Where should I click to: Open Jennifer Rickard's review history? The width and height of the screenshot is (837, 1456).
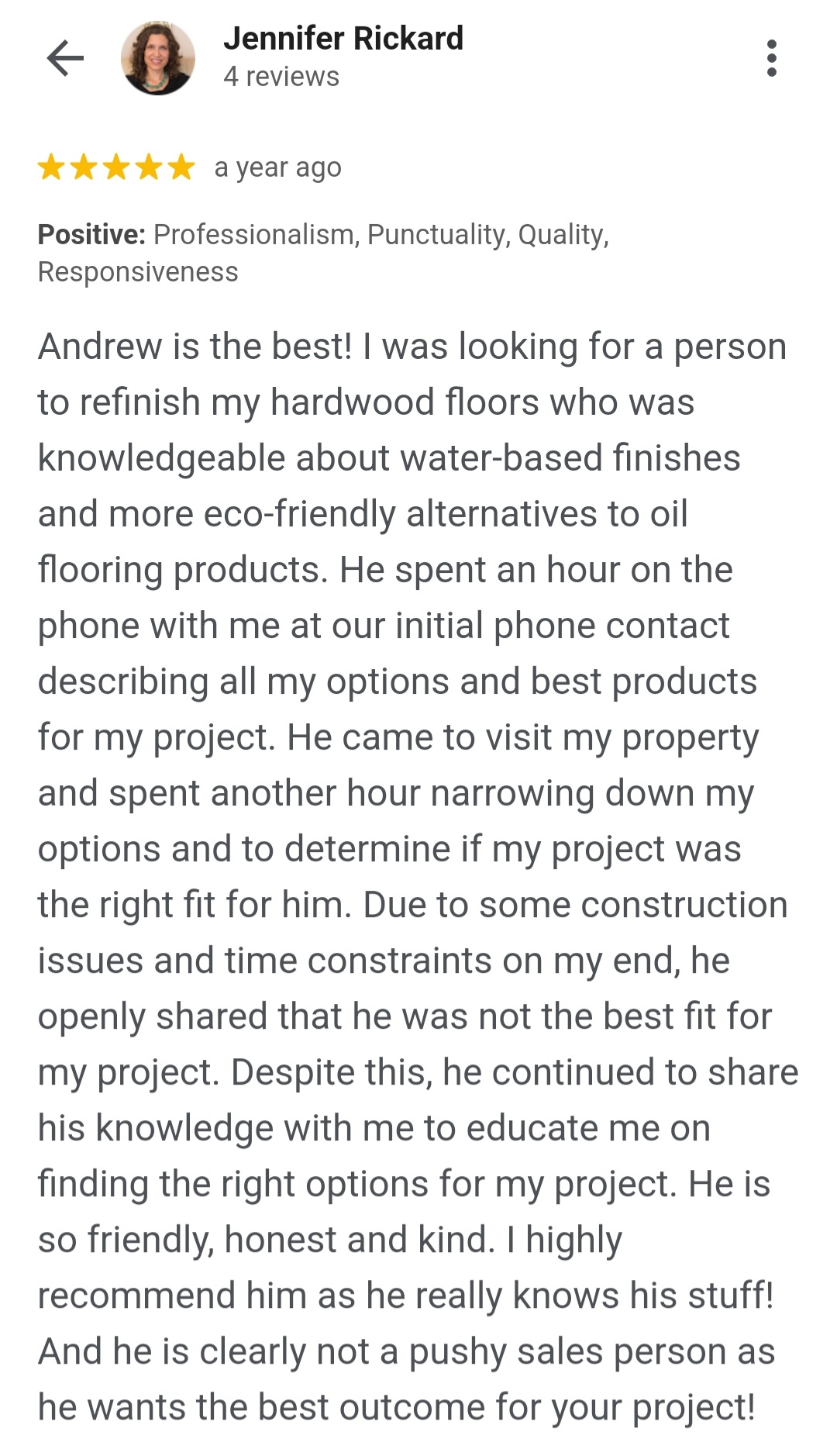[281, 76]
